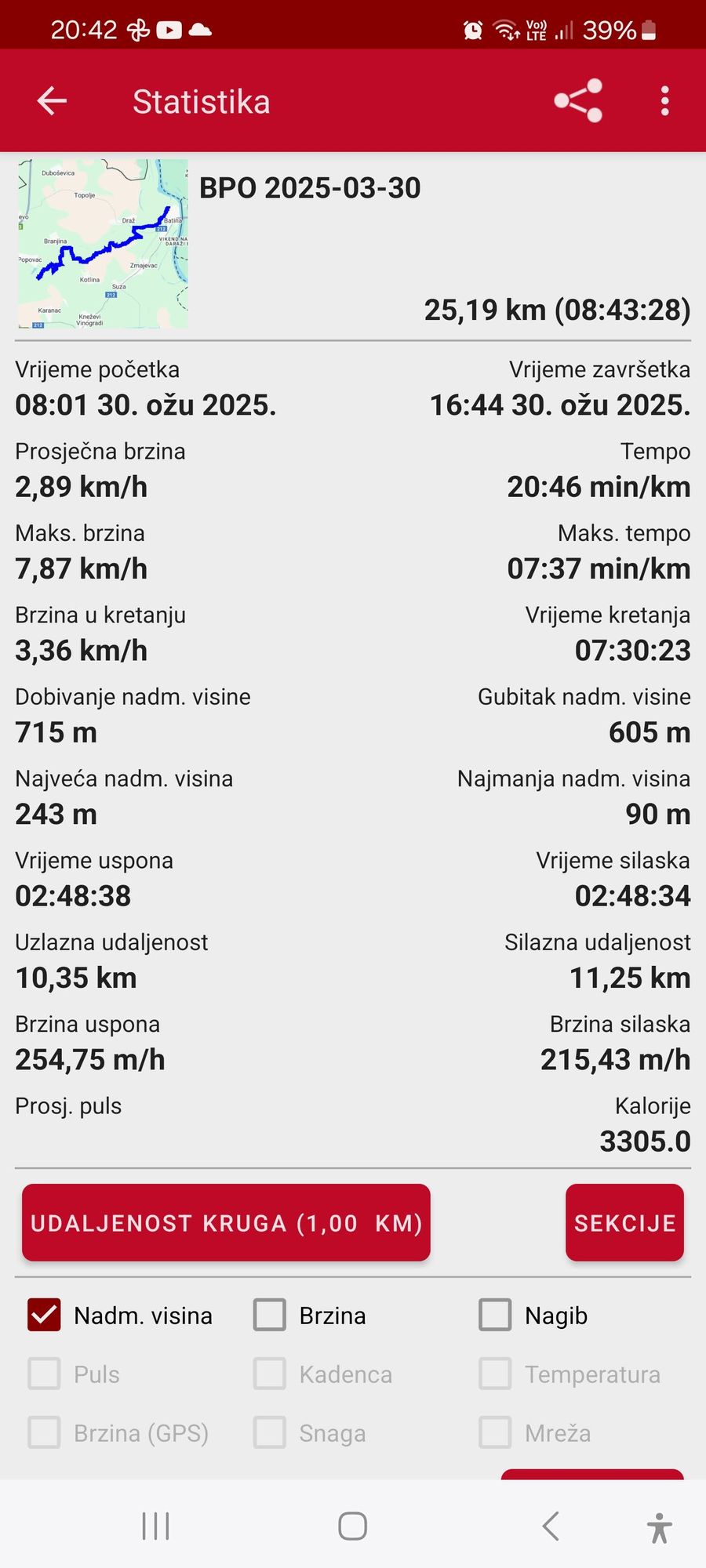Tap the Udaljenost kruga (1,00 km) button

[x=226, y=1222]
